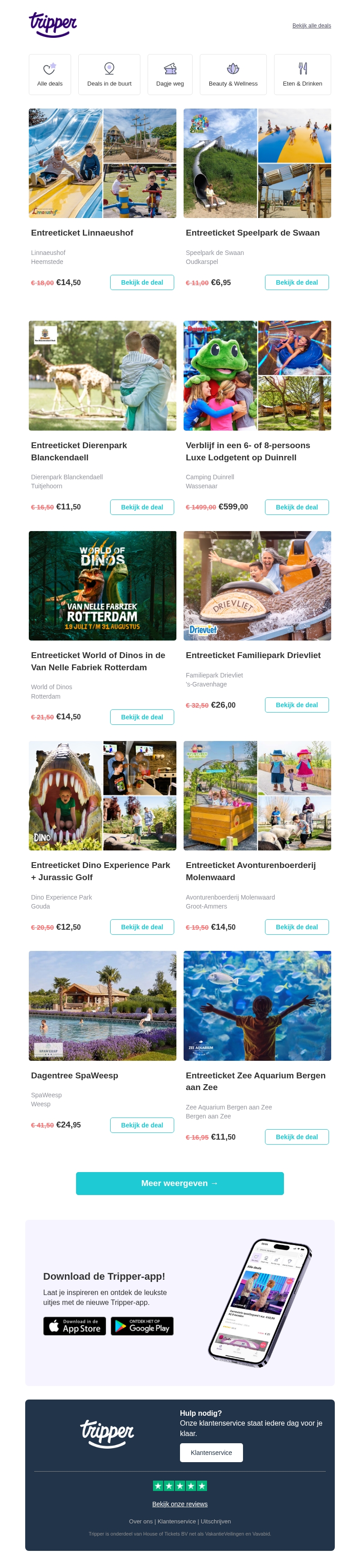Tap 'Bekijk de deal' for Speelpark de Swaan

coord(297,282)
